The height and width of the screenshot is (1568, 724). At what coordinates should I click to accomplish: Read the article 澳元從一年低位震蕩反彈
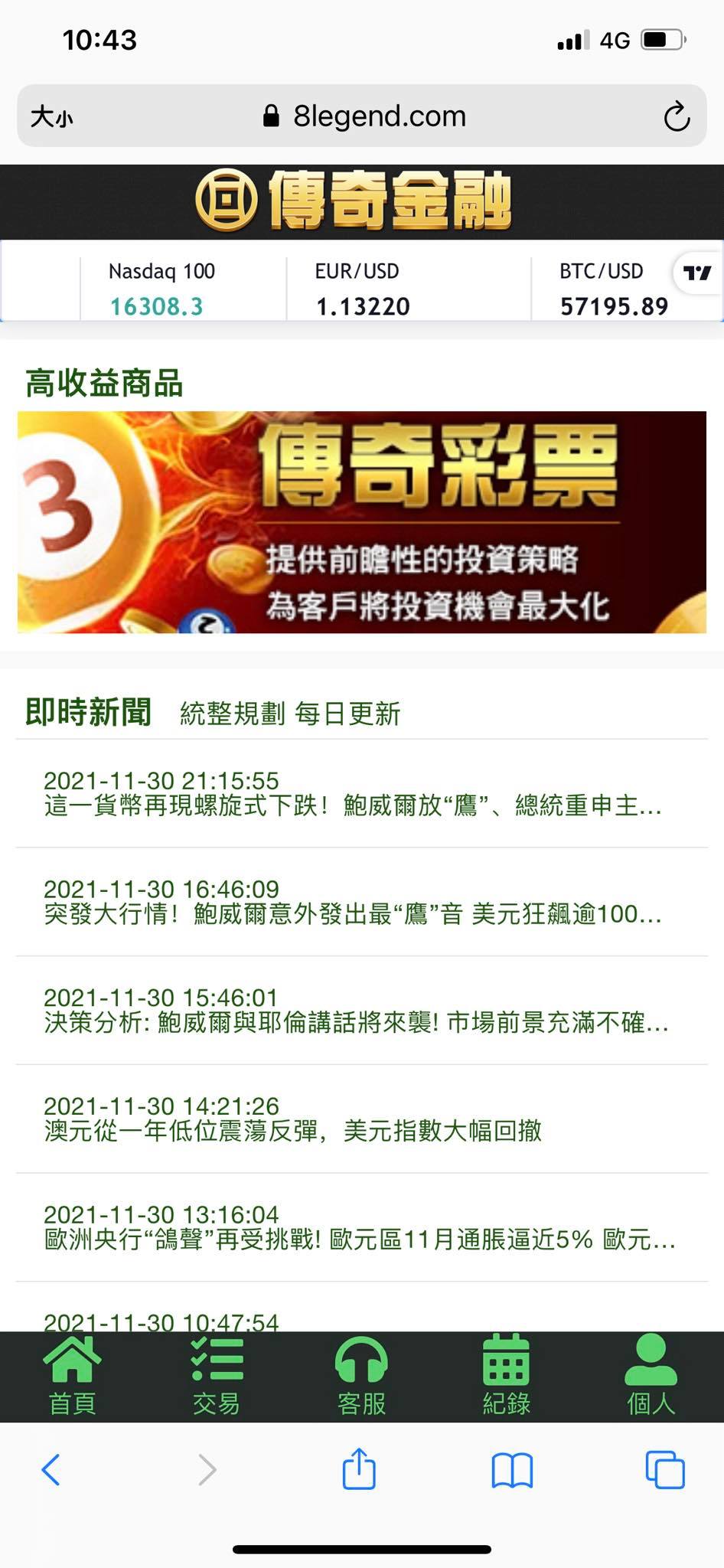pyautogui.click(x=294, y=1119)
